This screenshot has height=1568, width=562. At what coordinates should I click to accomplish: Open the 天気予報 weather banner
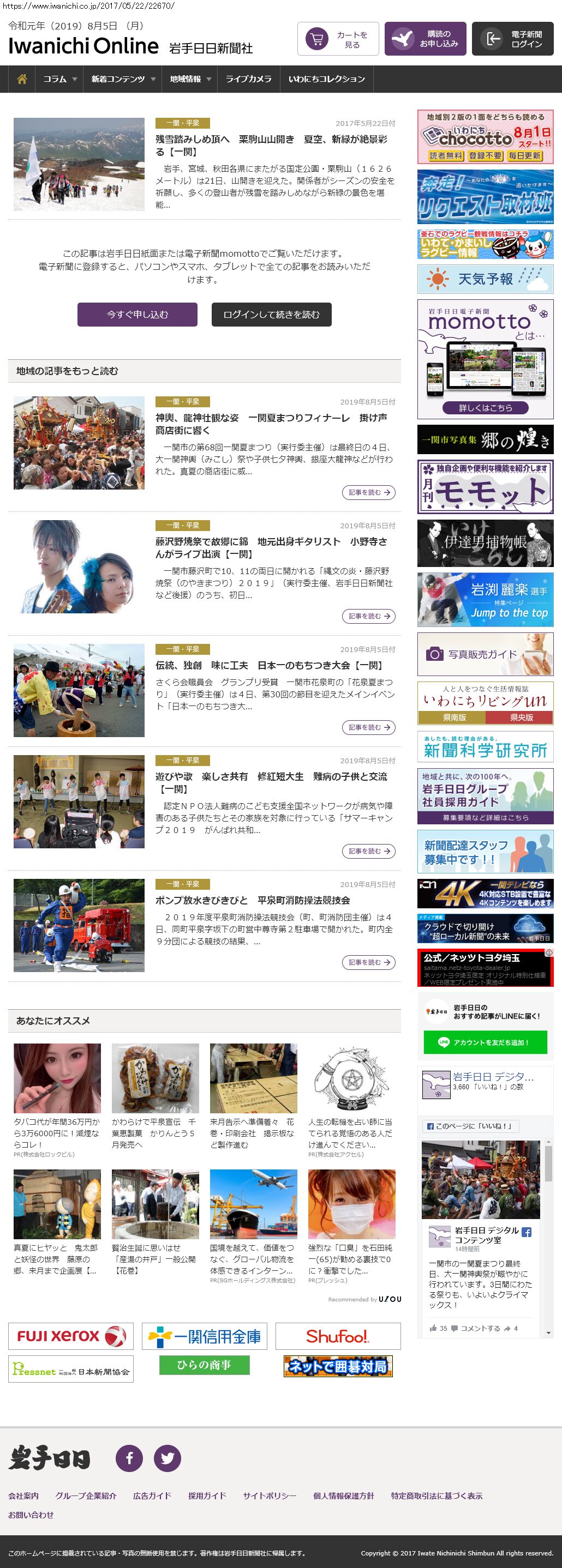[485, 279]
